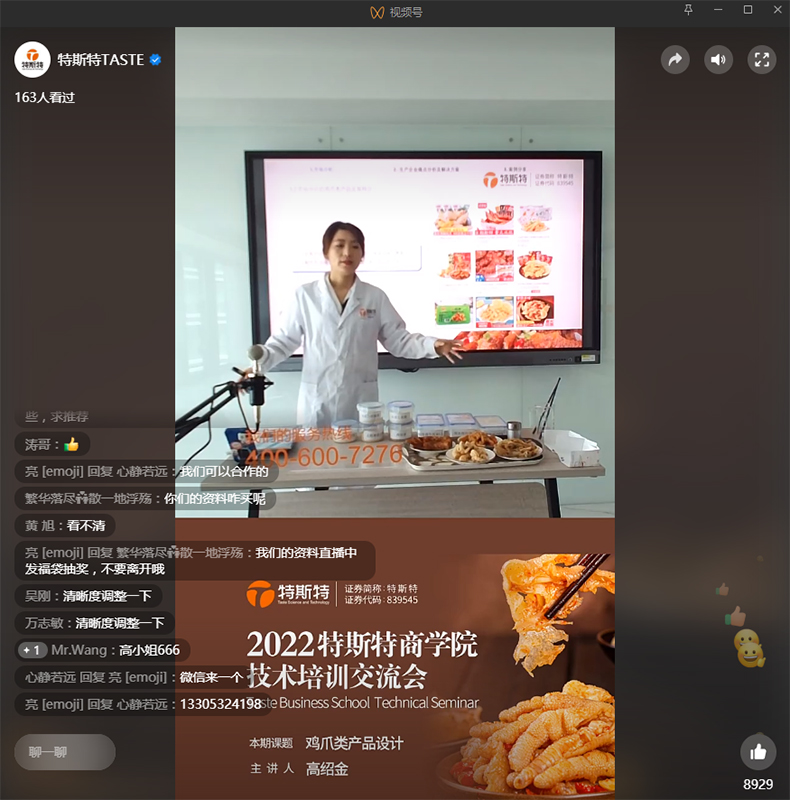This screenshot has width=790, height=800.
Task: Toggle a like with the thumbs-up button
Action: click(x=757, y=751)
